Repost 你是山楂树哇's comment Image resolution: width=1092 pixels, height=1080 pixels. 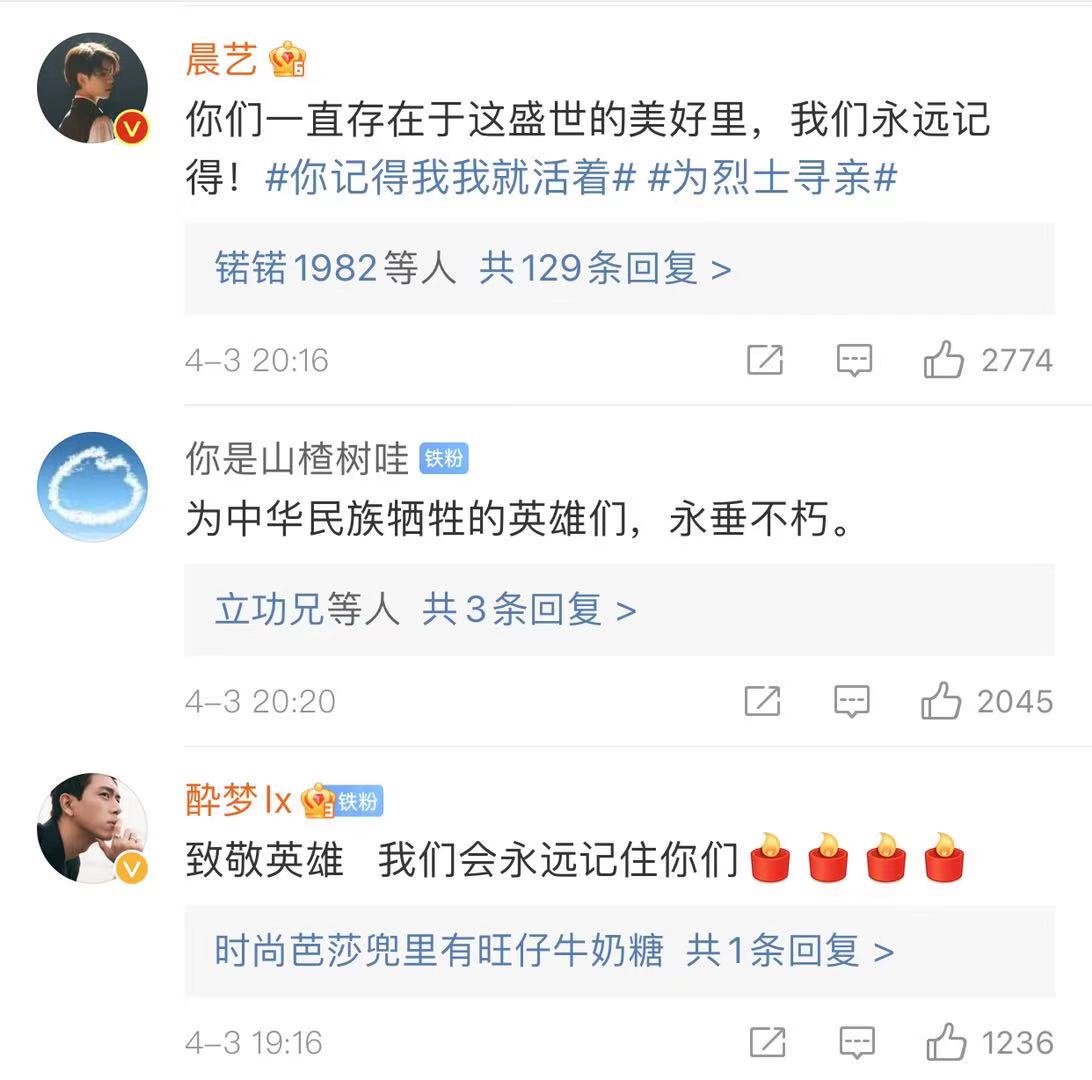763,701
